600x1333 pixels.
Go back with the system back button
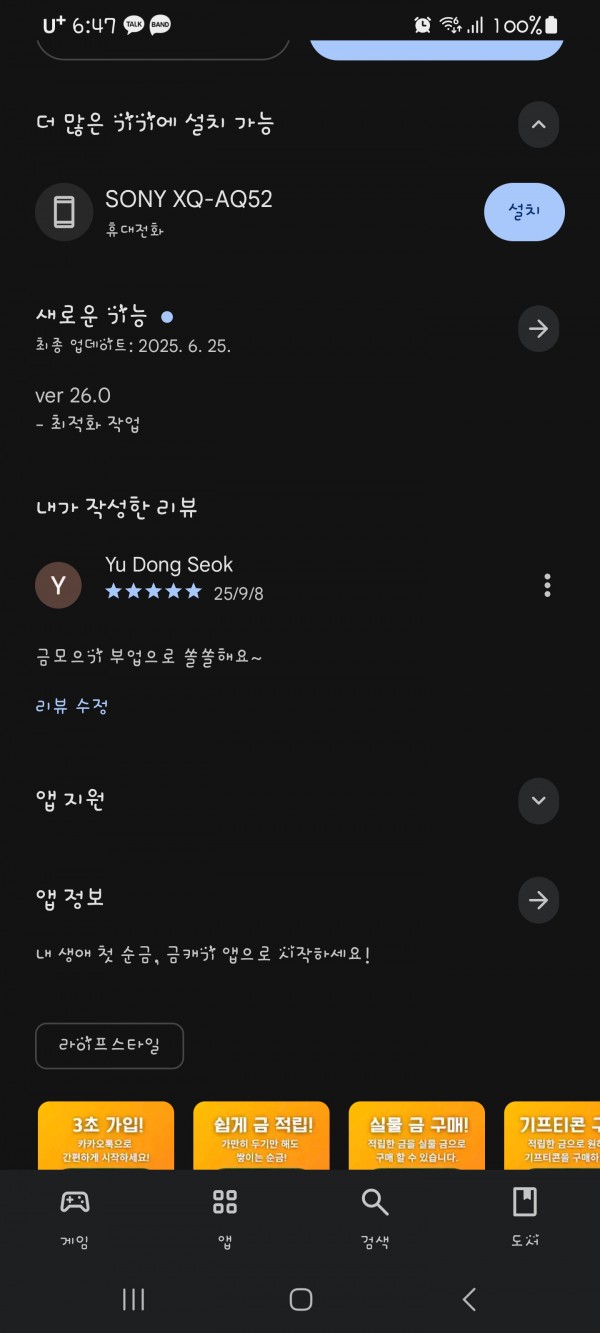tap(469, 1299)
